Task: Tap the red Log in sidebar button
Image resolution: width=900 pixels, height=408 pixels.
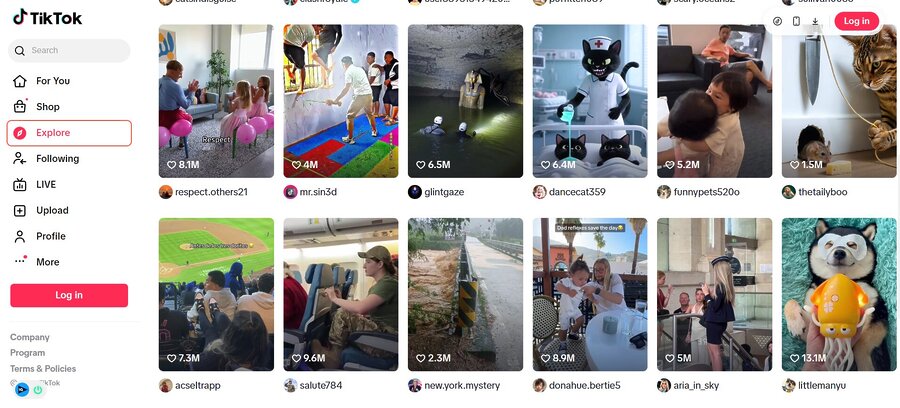Action: point(69,295)
